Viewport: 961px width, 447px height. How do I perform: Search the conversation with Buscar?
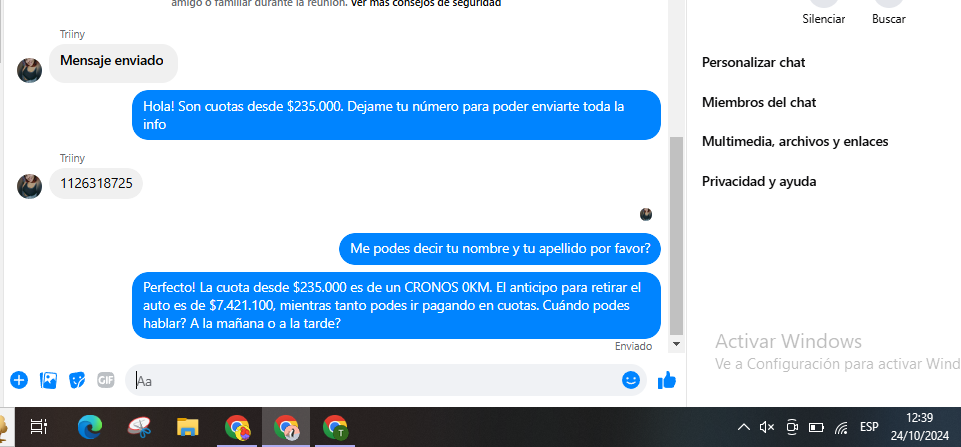click(888, 18)
